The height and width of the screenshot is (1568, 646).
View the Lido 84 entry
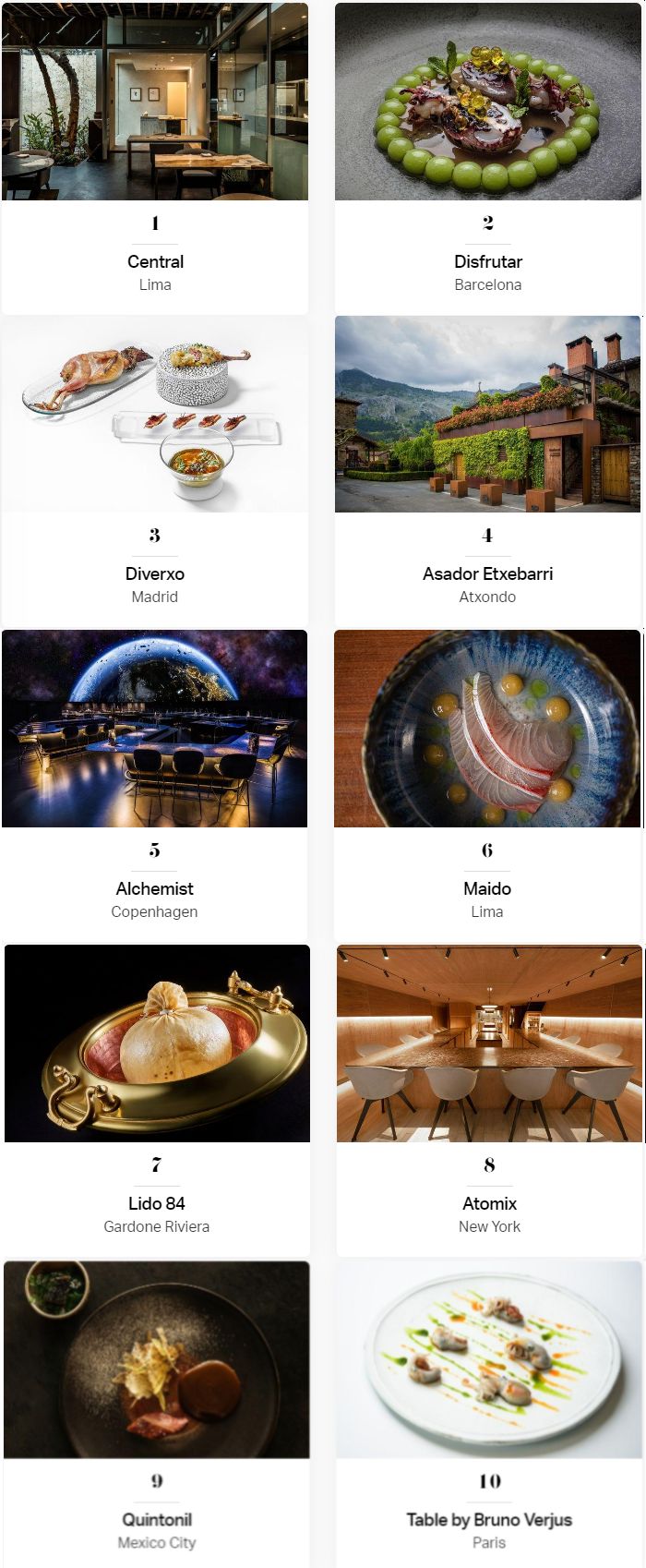click(157, 1203)
